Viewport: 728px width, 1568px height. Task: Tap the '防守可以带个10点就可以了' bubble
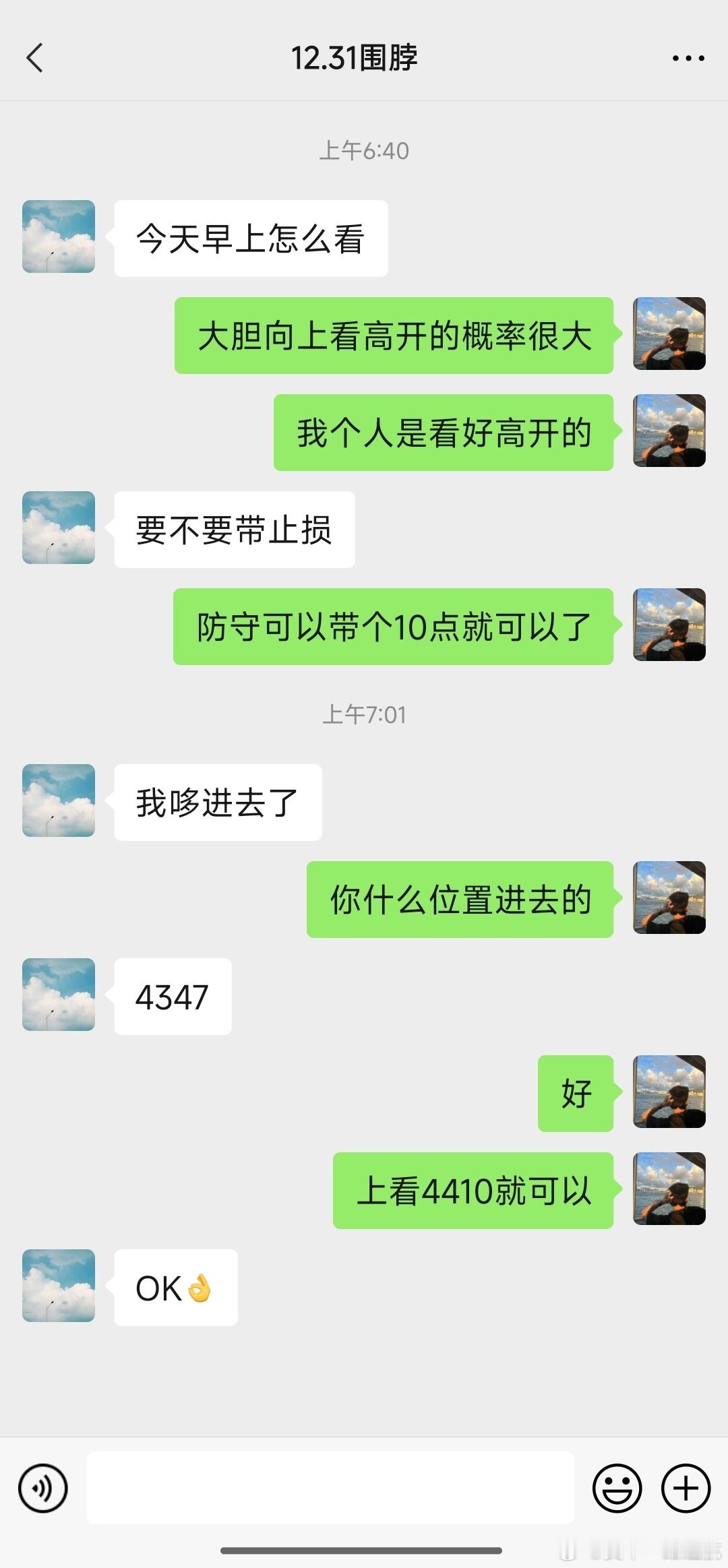pyautogui.click(x=395, y=627)
